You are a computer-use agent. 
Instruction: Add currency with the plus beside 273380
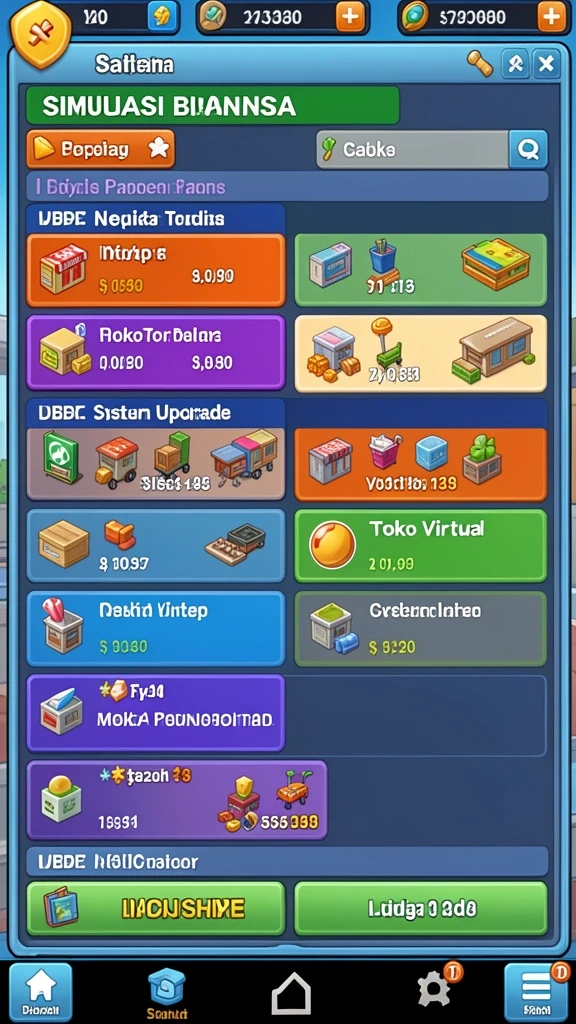click(351, 17)
